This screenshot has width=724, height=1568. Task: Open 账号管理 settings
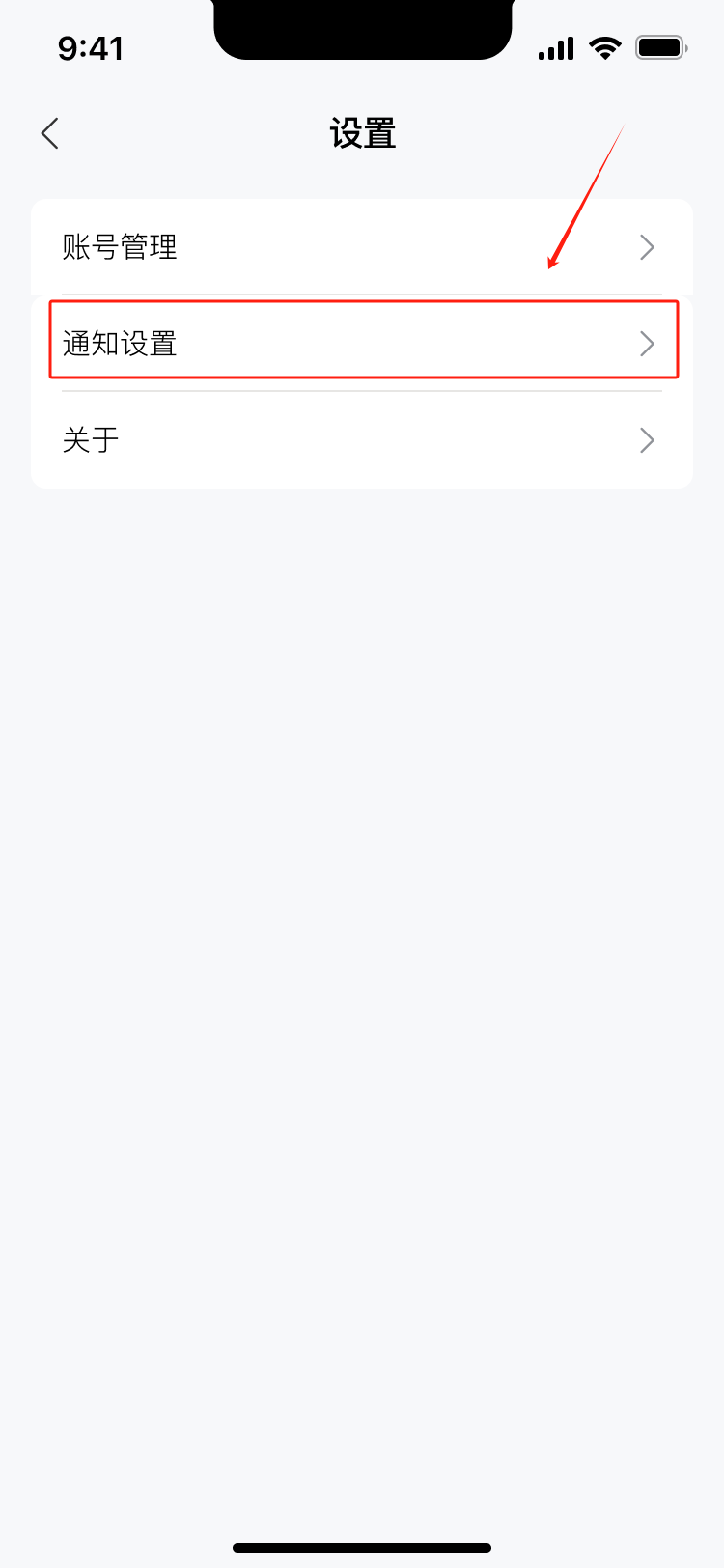362,247
